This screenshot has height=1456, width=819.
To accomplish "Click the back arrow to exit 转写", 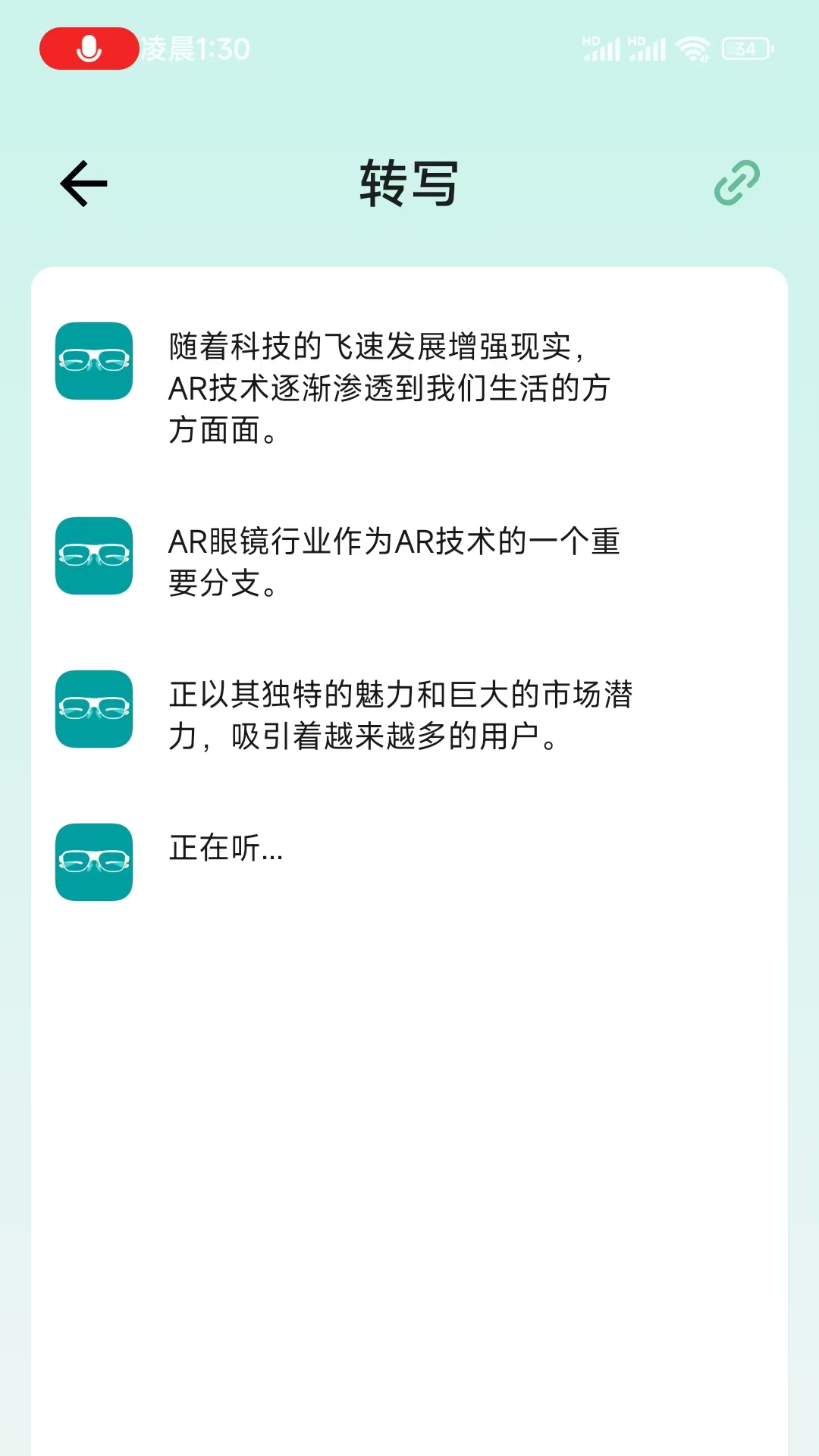I will coord(82,183).
